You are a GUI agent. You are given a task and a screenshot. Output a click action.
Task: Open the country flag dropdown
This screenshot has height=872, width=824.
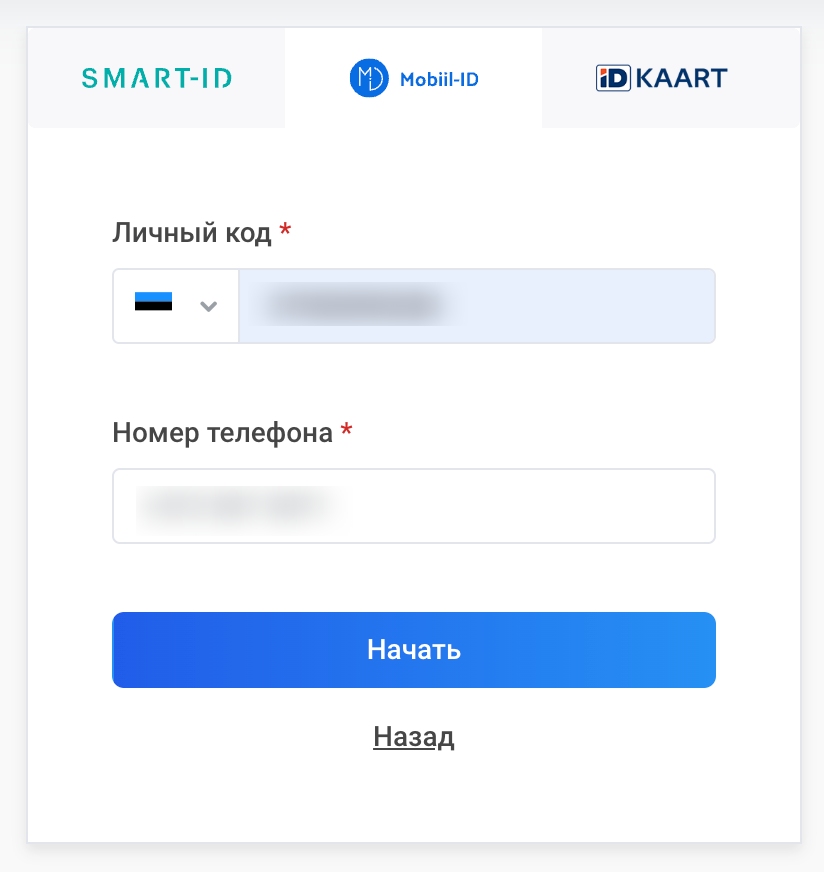coord(176,306)
